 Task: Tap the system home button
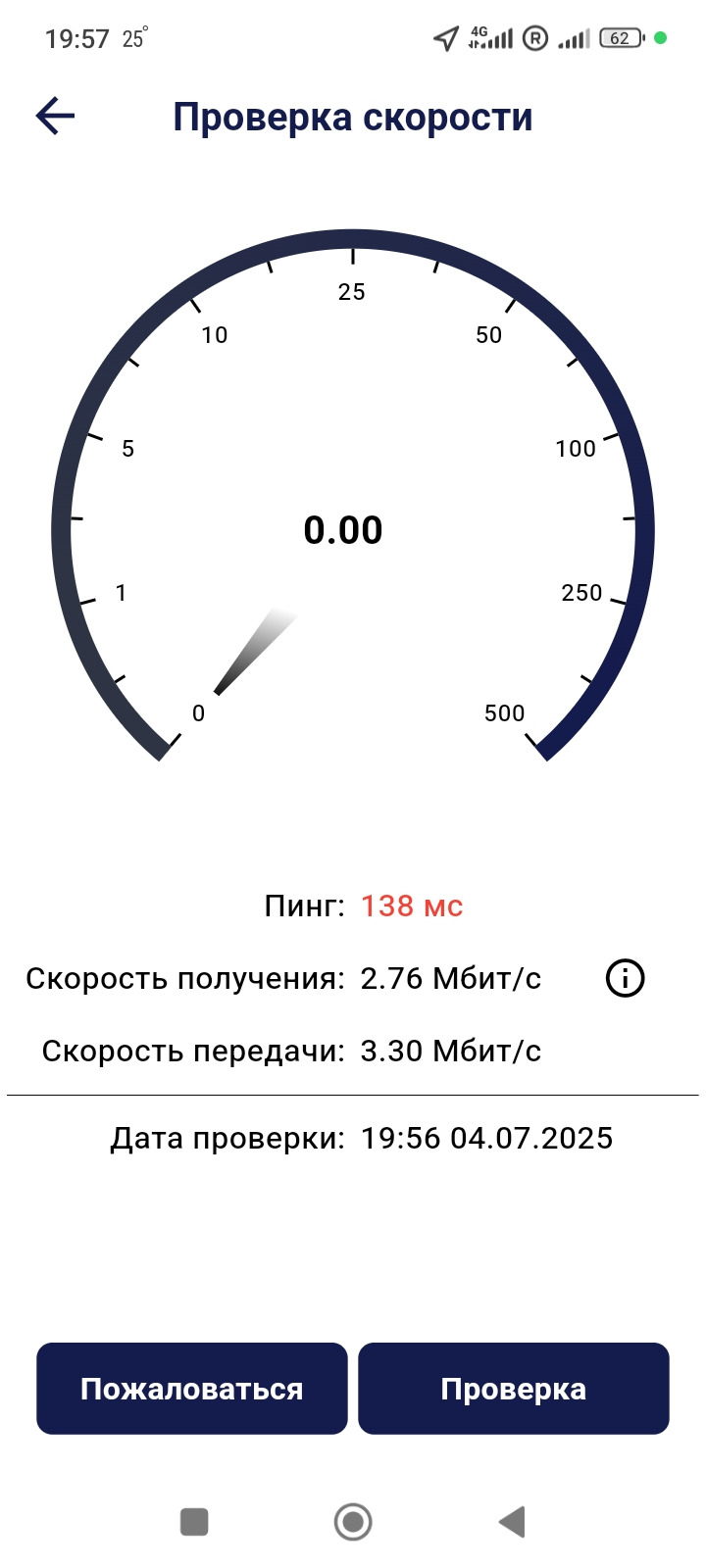pyautogui.click(x=353, y=1522)
